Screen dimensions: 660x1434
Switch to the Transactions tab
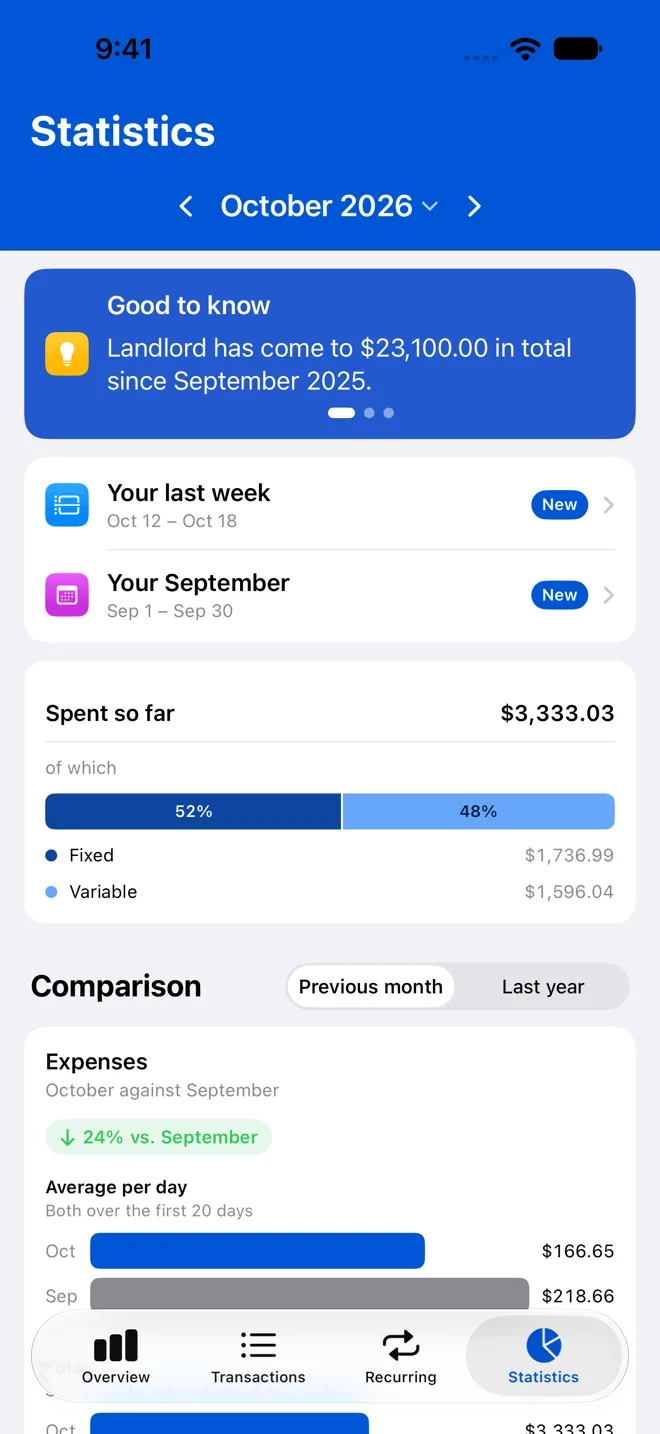point(258,1357)
